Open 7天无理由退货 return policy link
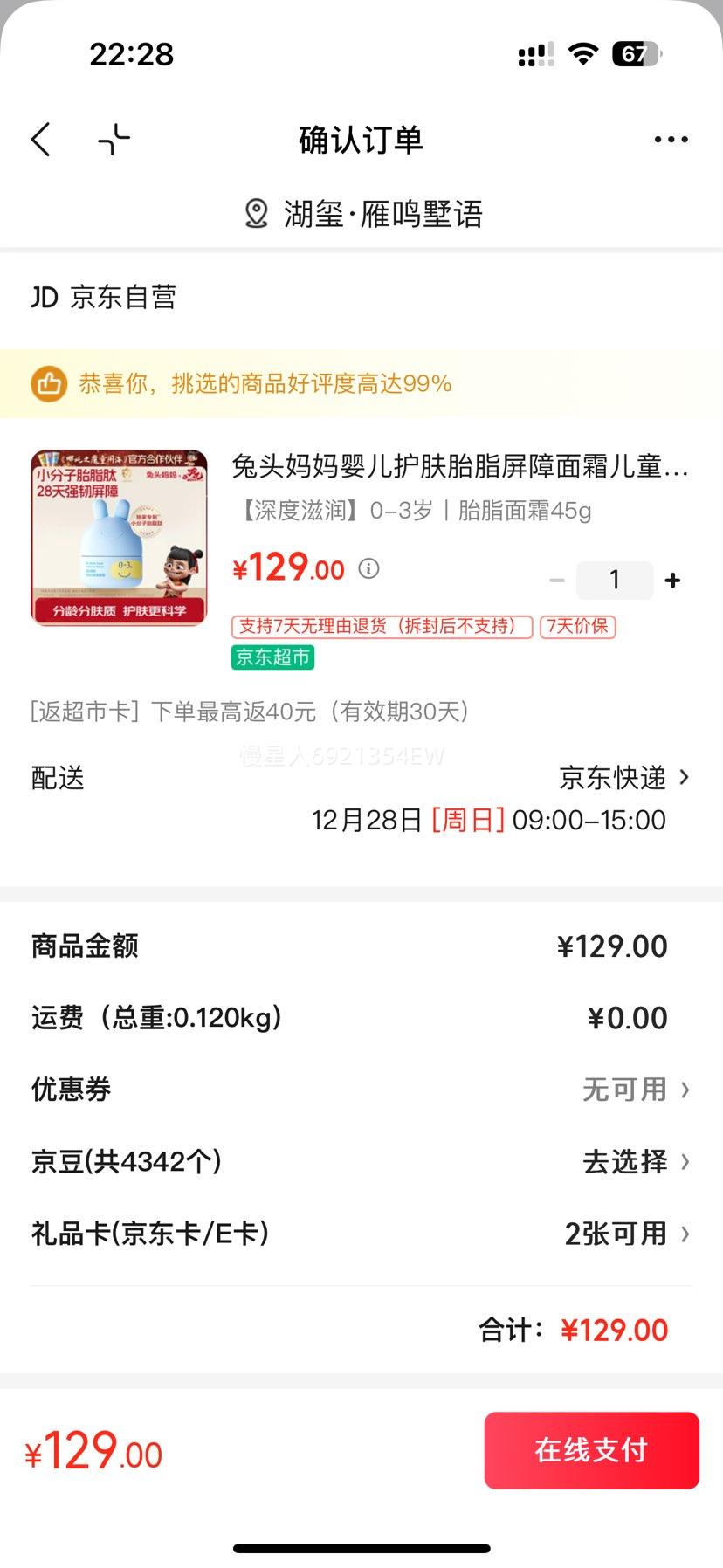Viewport: 723px width, 1568px height. click(380, 628)
